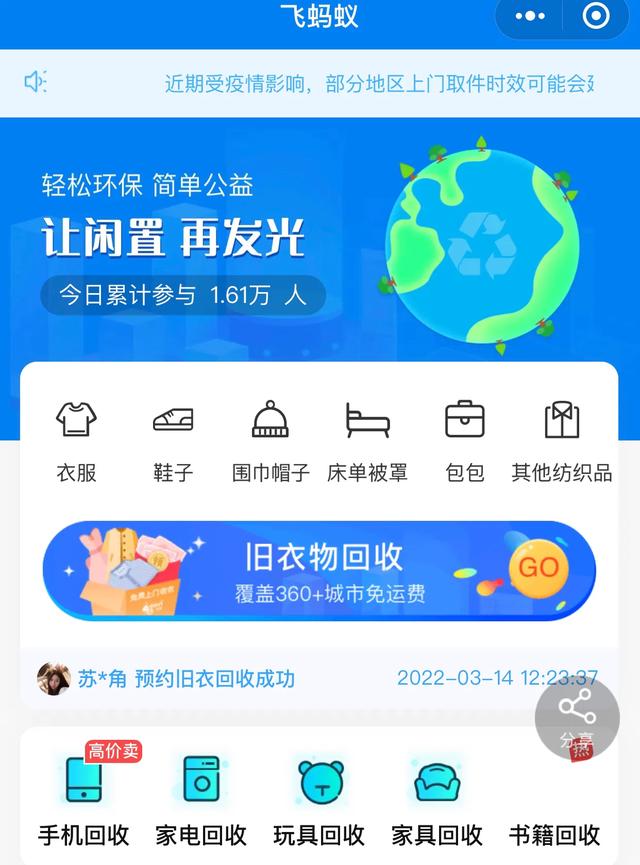Open the scrolling pandemic notice
The width and height of the screenshot is (640, 865).
[x=378, y=83]
